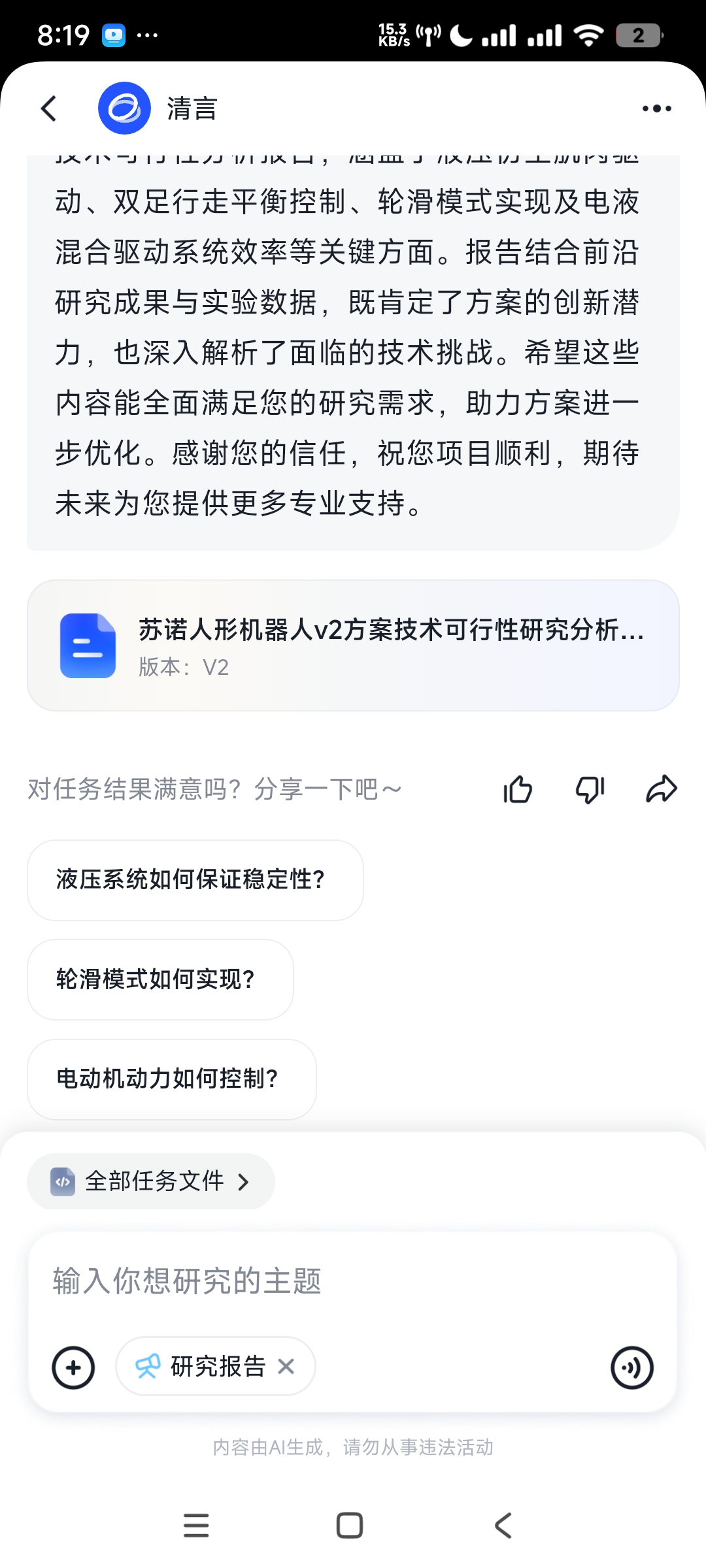
Task: Open the overflow menu at top right
Action: tap(656, 108)
